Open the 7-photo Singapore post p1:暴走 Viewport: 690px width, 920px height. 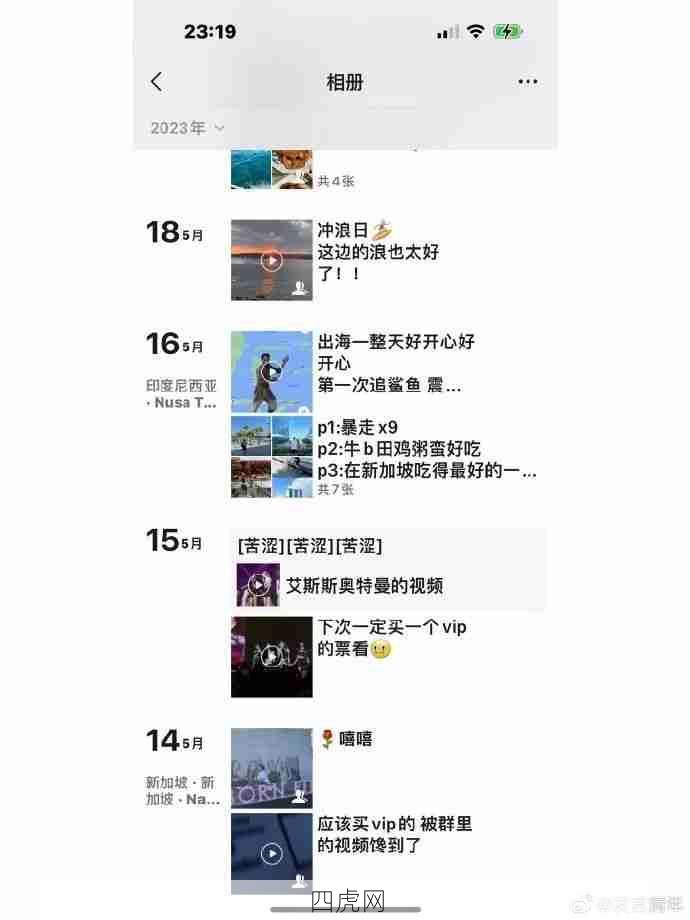click(271, 457)
